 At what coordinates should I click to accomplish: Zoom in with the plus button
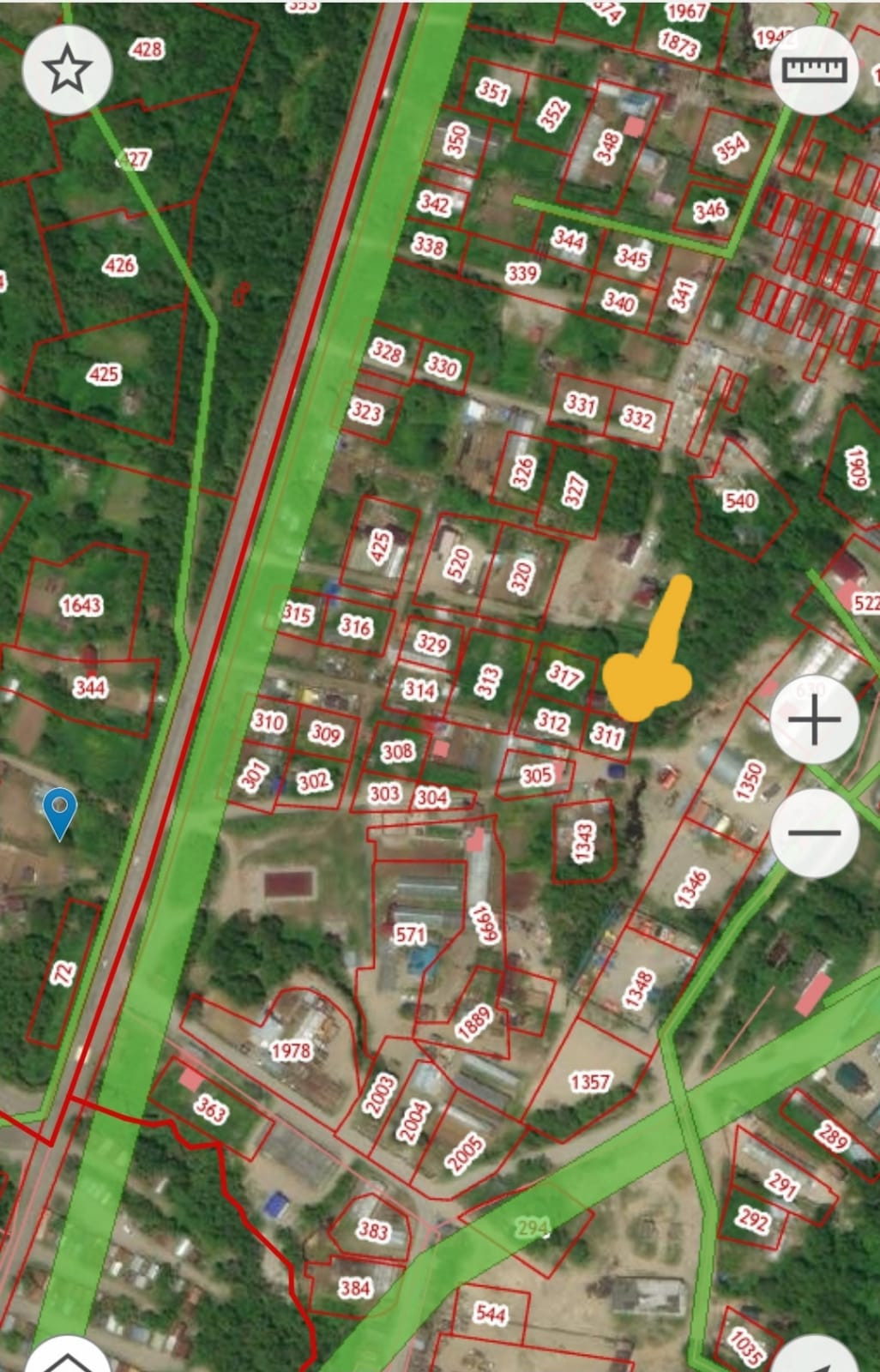coord(814,721)
